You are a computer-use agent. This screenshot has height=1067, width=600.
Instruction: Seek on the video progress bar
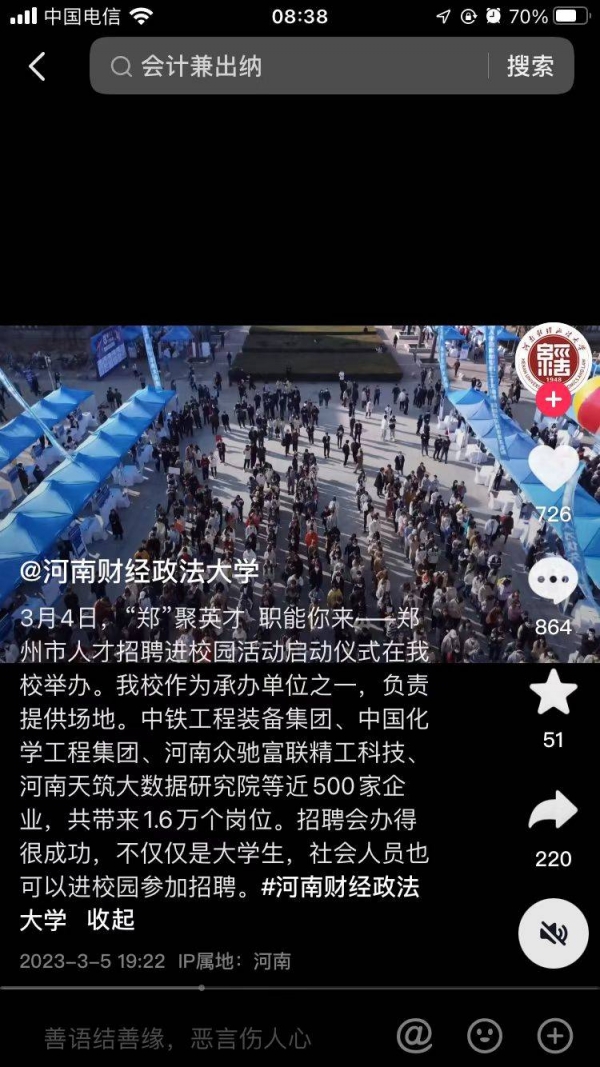click(x=300, y=988)
